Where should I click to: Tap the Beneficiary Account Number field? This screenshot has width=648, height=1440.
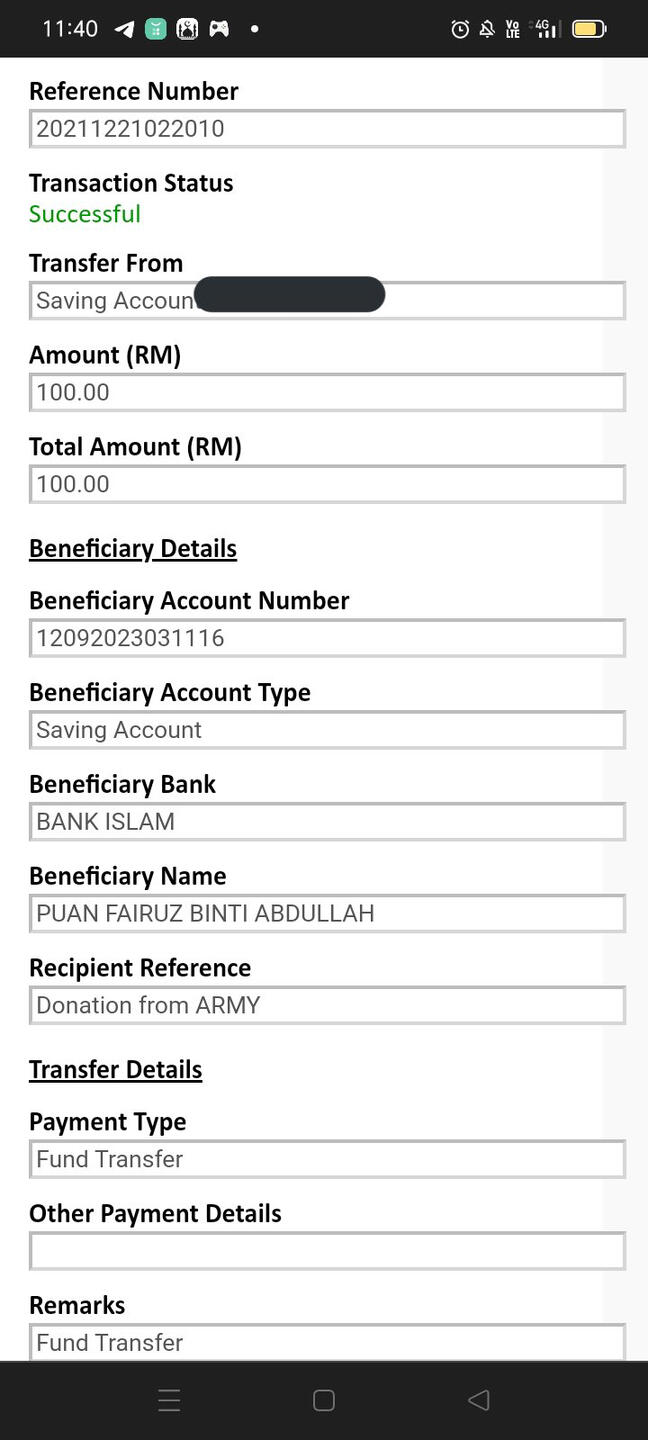[x=327, y=638]
